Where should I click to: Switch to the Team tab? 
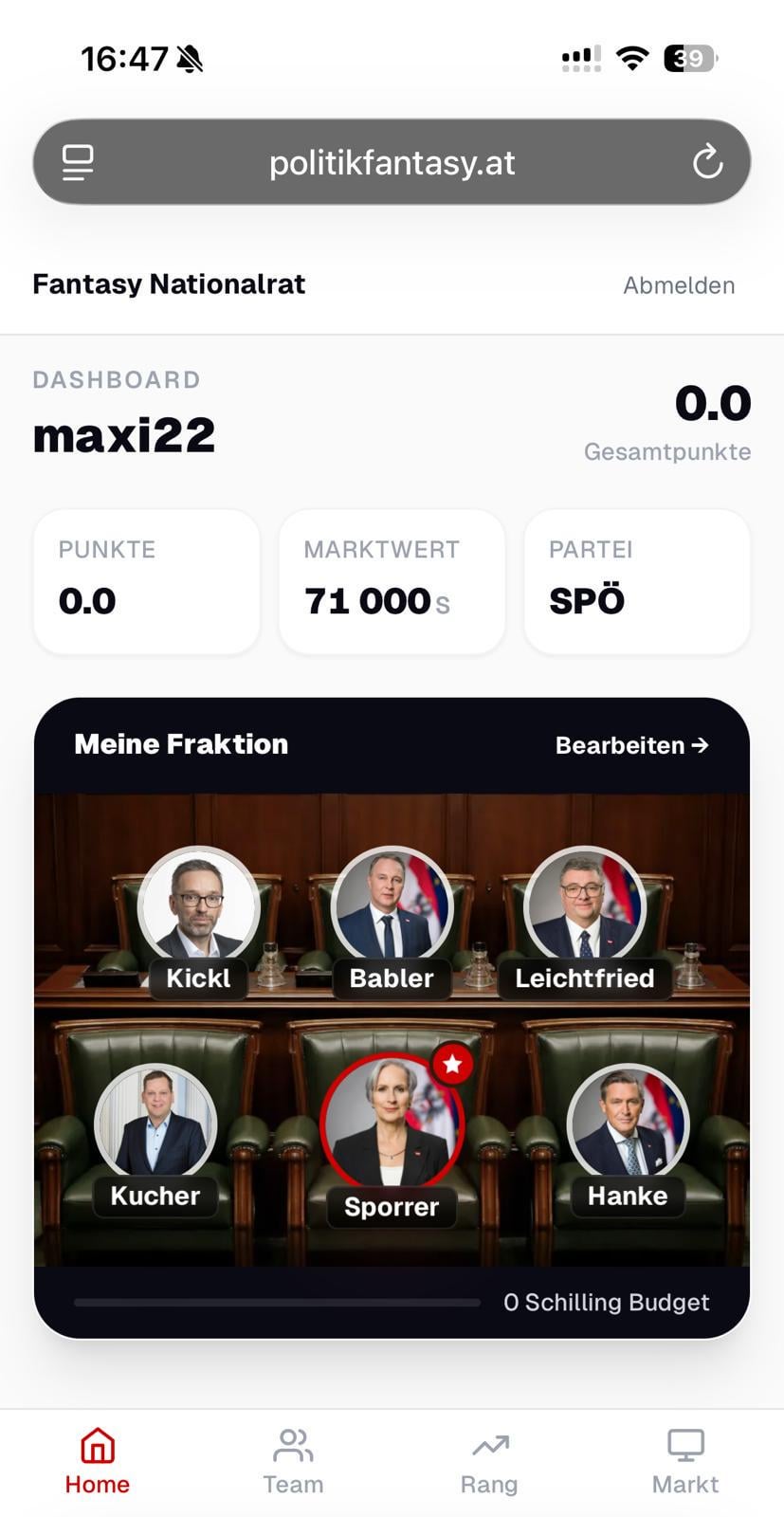pos(293,1461)
